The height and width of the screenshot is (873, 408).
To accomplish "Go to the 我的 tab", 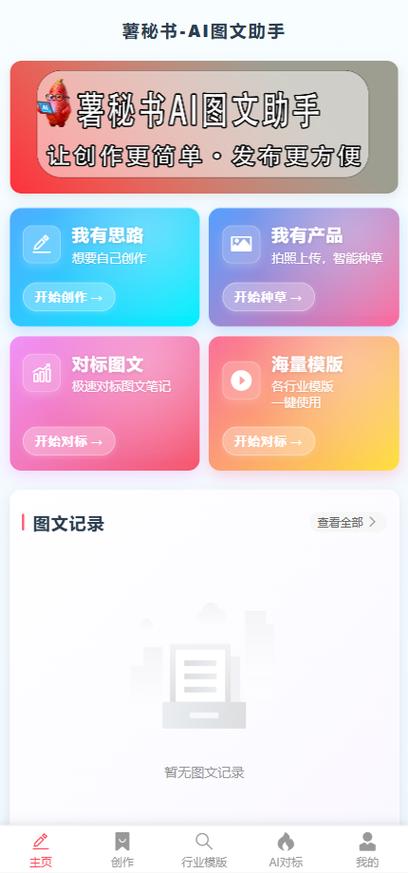I will coord(367,850).
